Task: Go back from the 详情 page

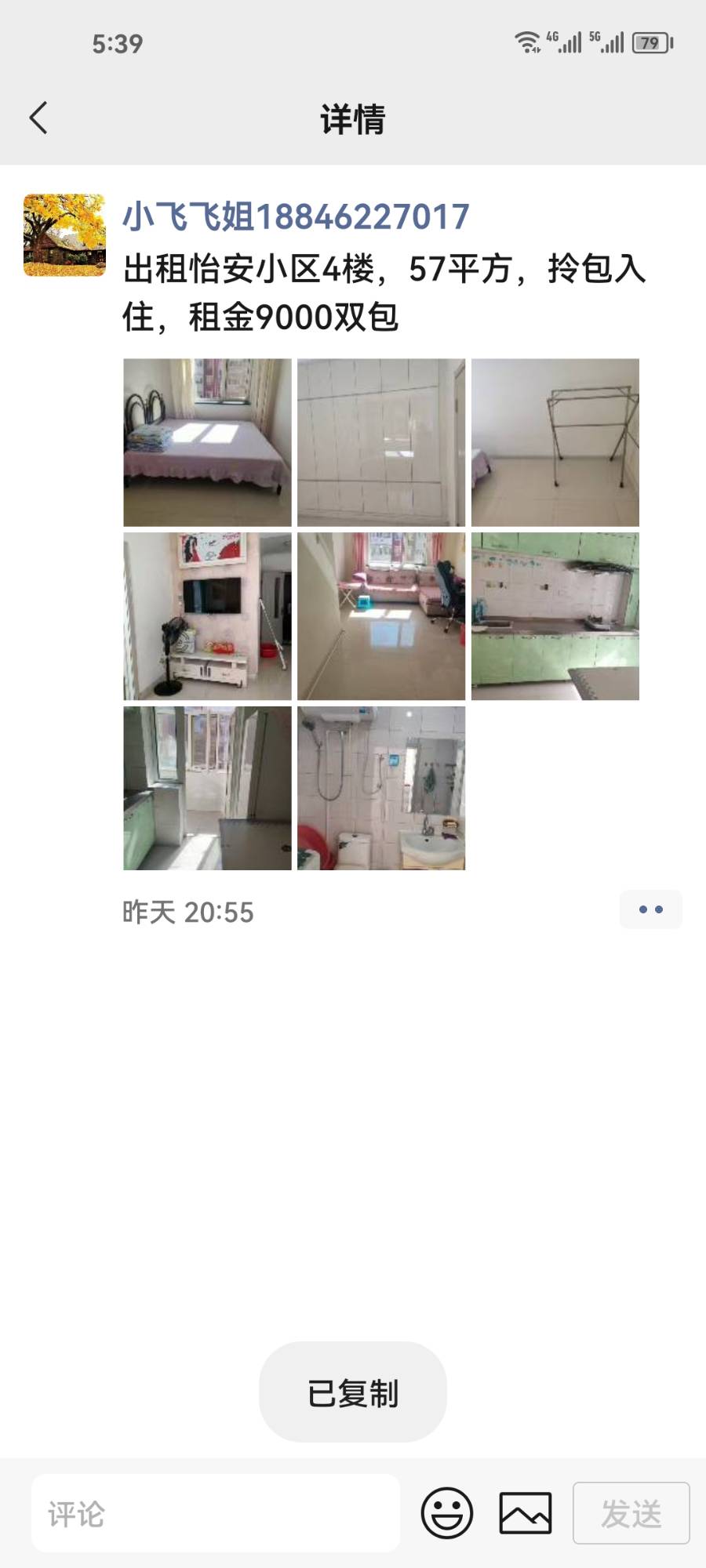Action: (38, 118)
